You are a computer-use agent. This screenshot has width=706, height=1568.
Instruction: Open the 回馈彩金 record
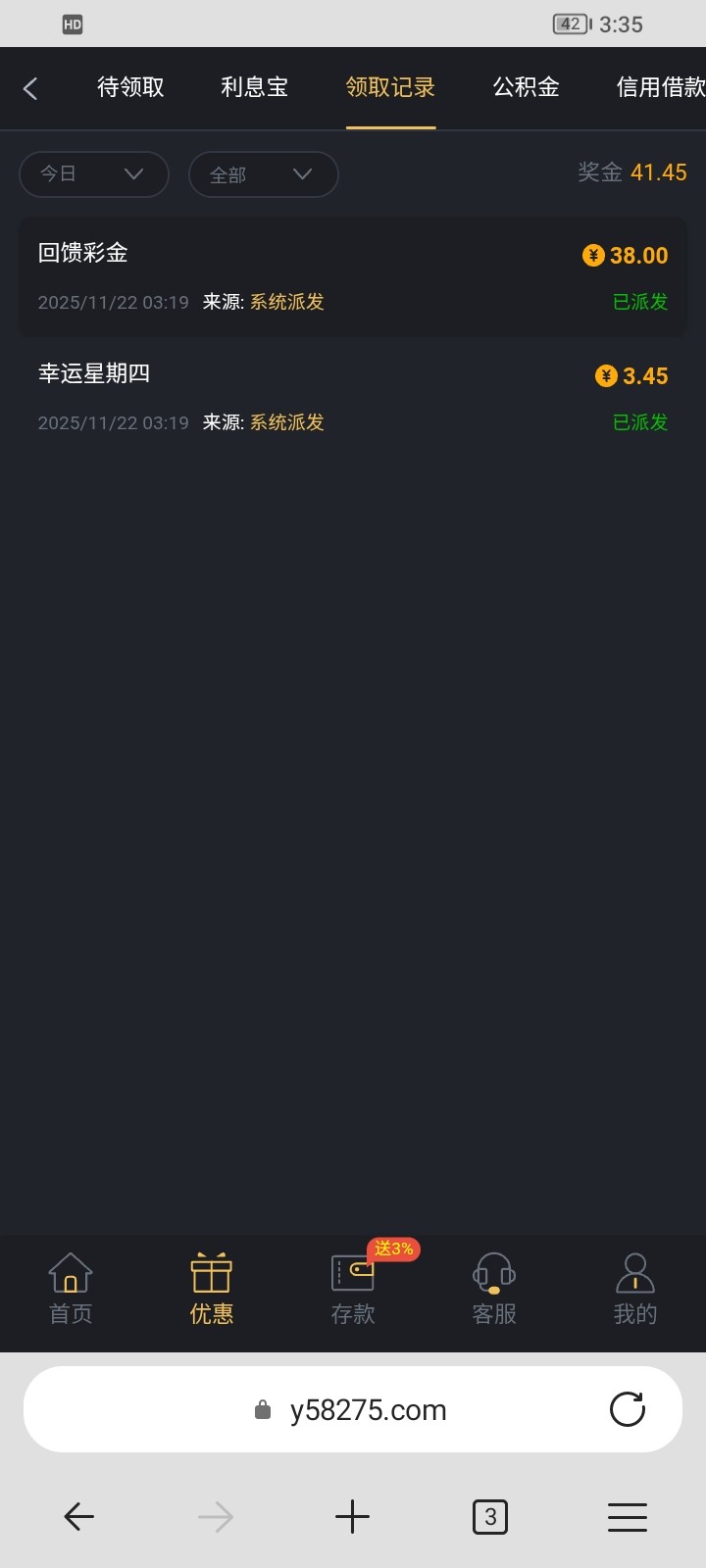352,277
